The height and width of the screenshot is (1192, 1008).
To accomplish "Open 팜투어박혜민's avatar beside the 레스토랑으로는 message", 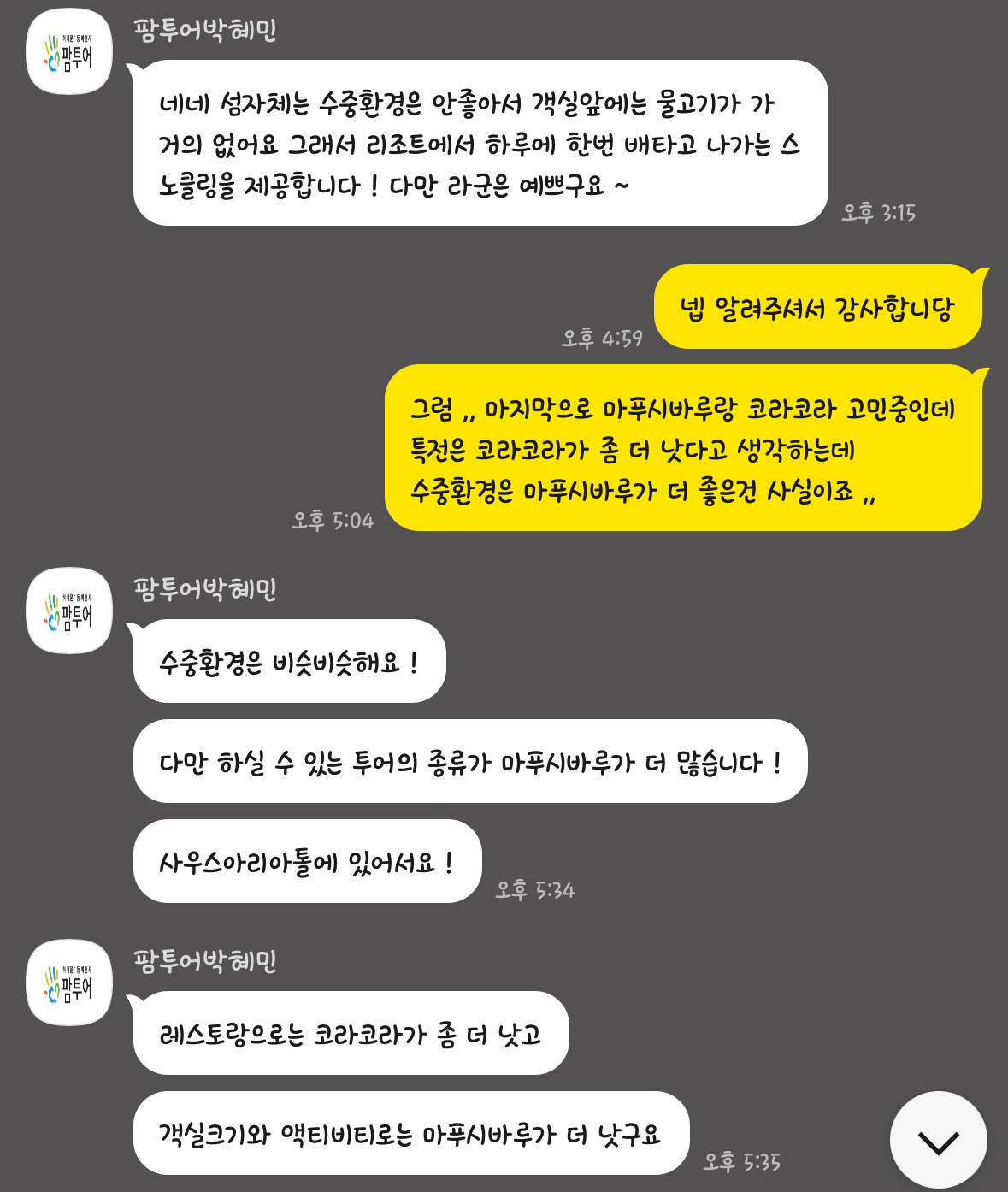I will [69, 983].
